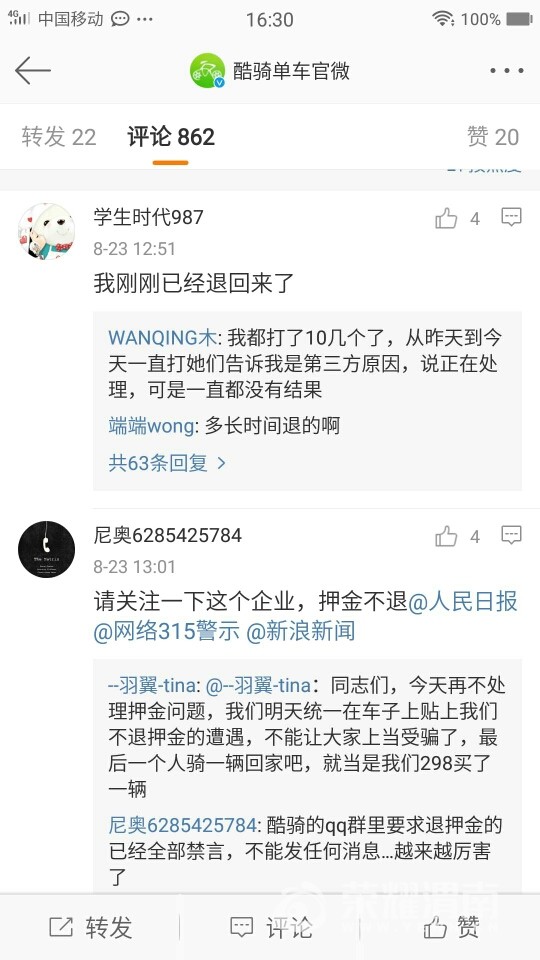Like the comment by 学生时代987
This screenshot has height=960, width=540.
click(x=457, y=218)
